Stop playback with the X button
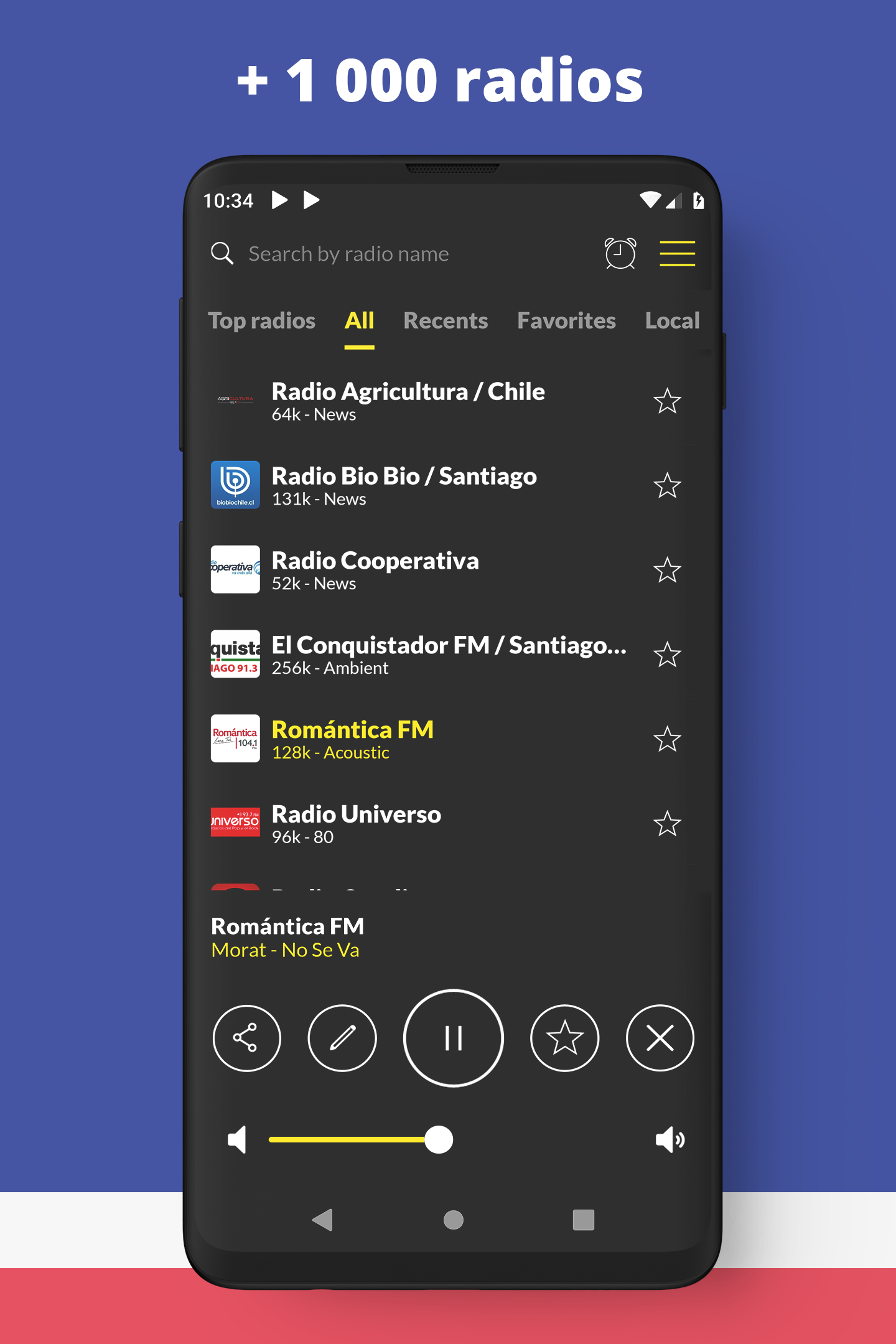Image resolution: width=896 pixels, height=1344 pixels. coord(660,1038)
